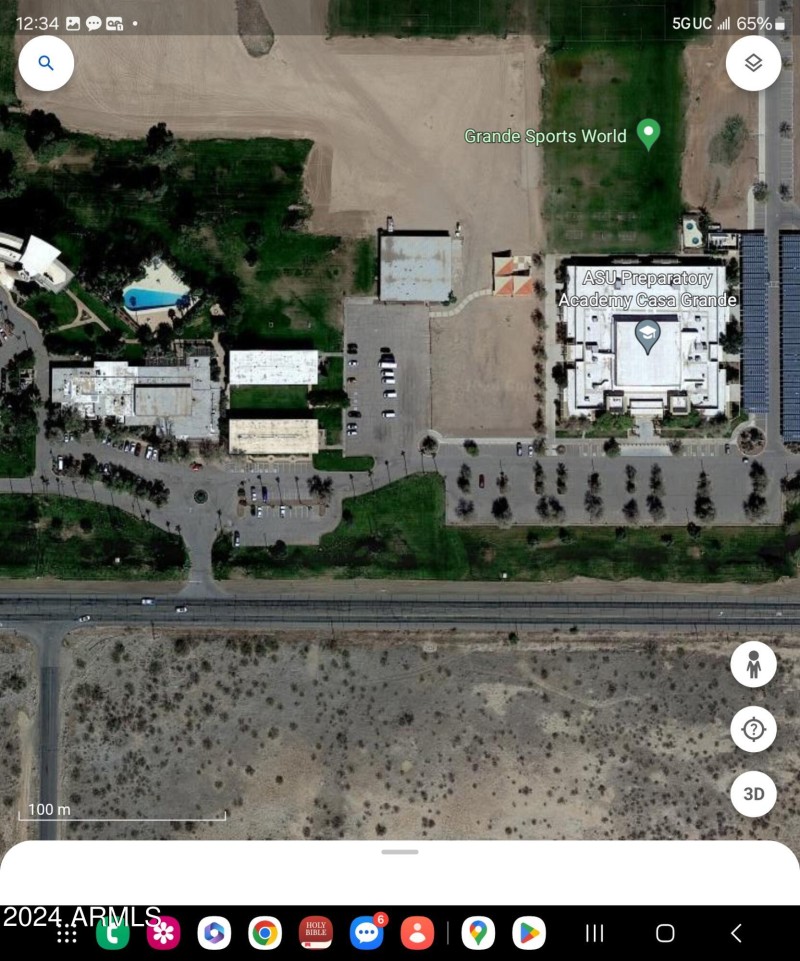Open the Holy Bible app in the taskbar
Screen dimensions: 800x961
click(316, 933)
